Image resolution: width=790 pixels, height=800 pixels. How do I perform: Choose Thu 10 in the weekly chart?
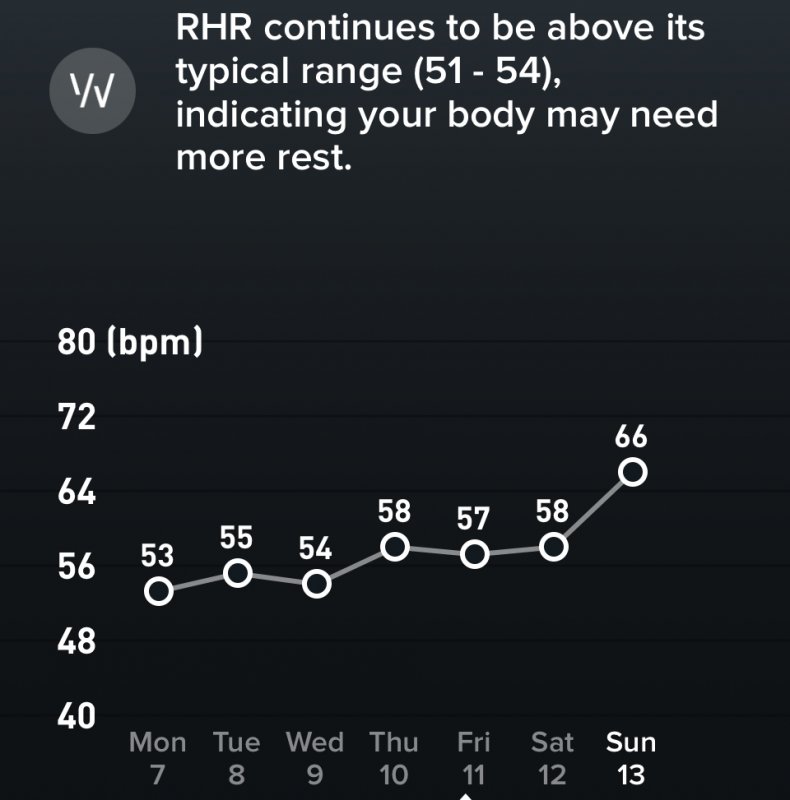(x=395, y=547)
